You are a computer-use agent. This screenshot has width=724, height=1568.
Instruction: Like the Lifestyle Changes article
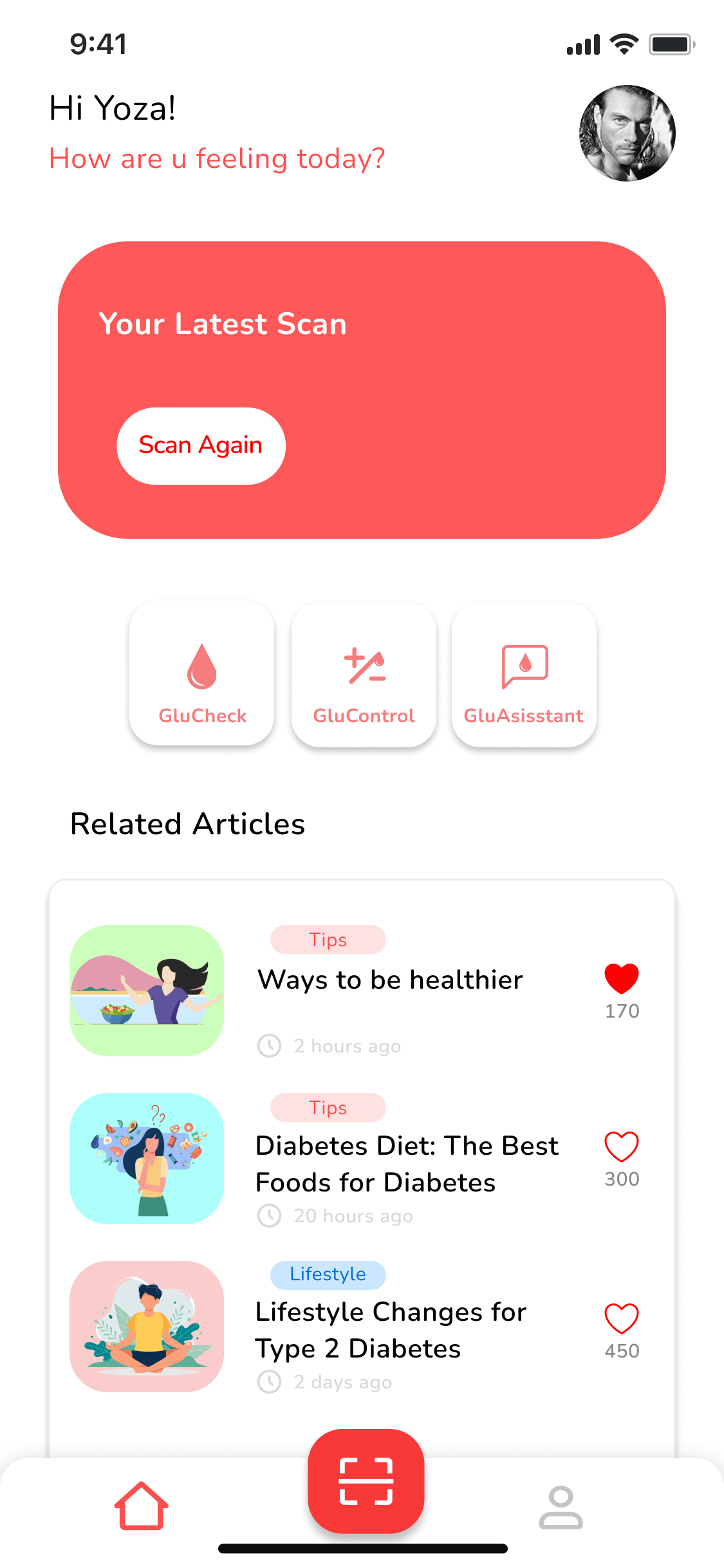coord(621,1318)
